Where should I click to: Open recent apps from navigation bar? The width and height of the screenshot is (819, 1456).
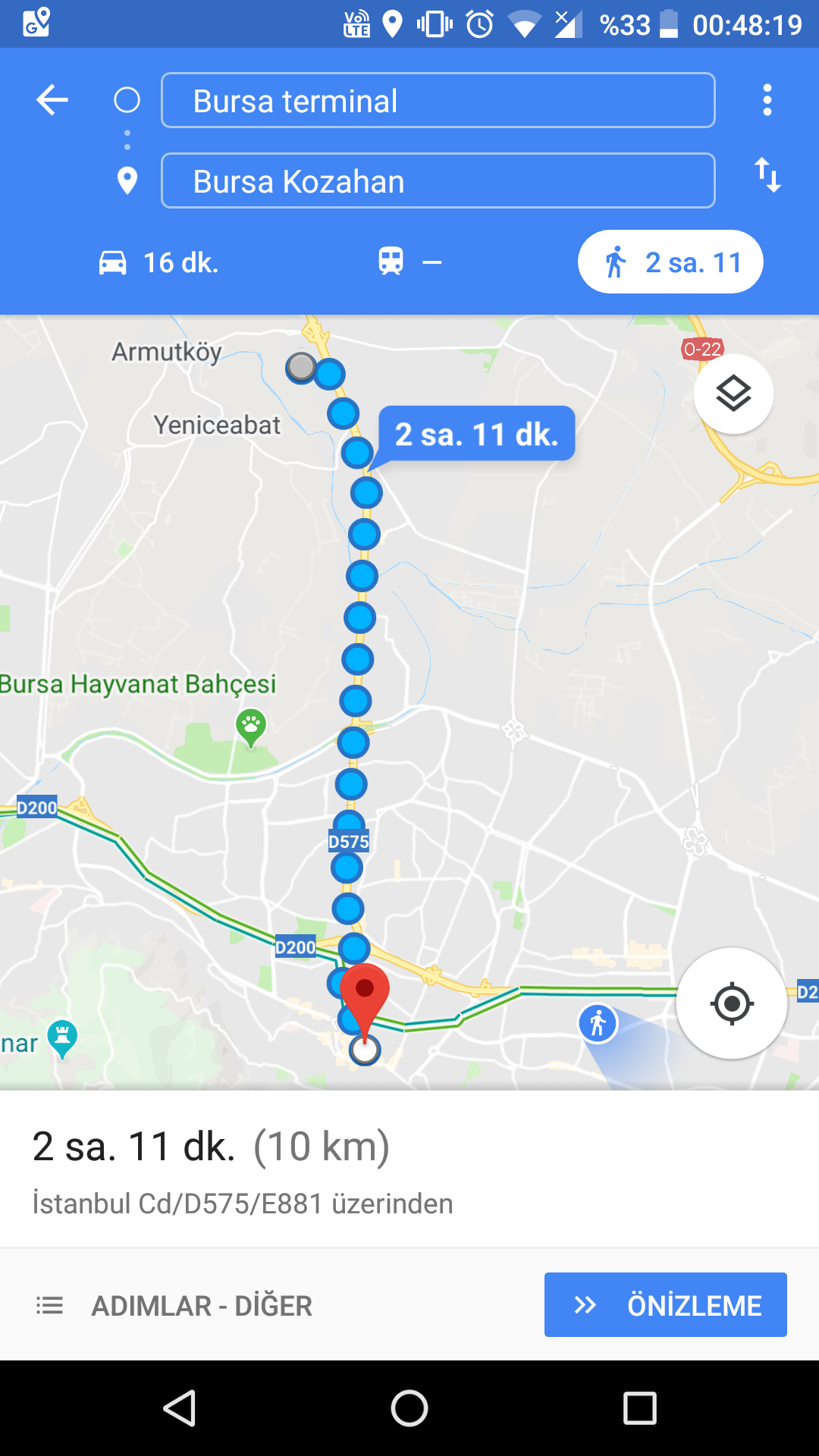(639, 1409)
